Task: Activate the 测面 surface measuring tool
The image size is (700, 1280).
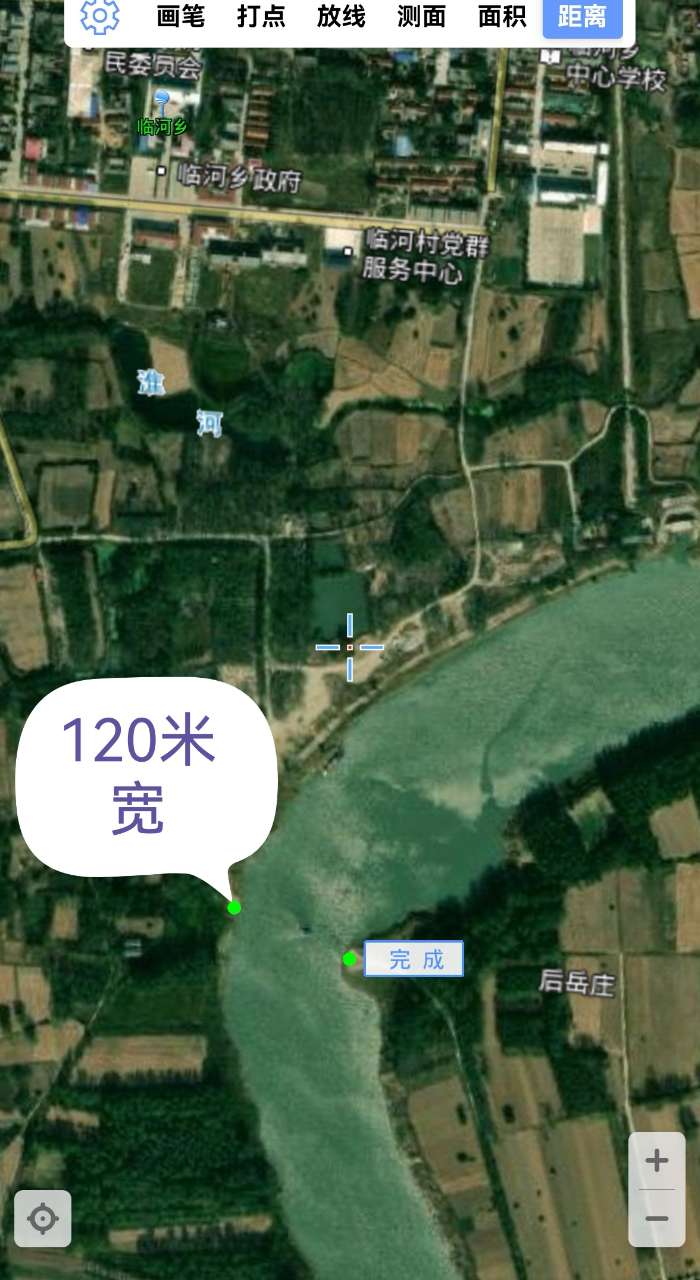Action: (421, 17)
